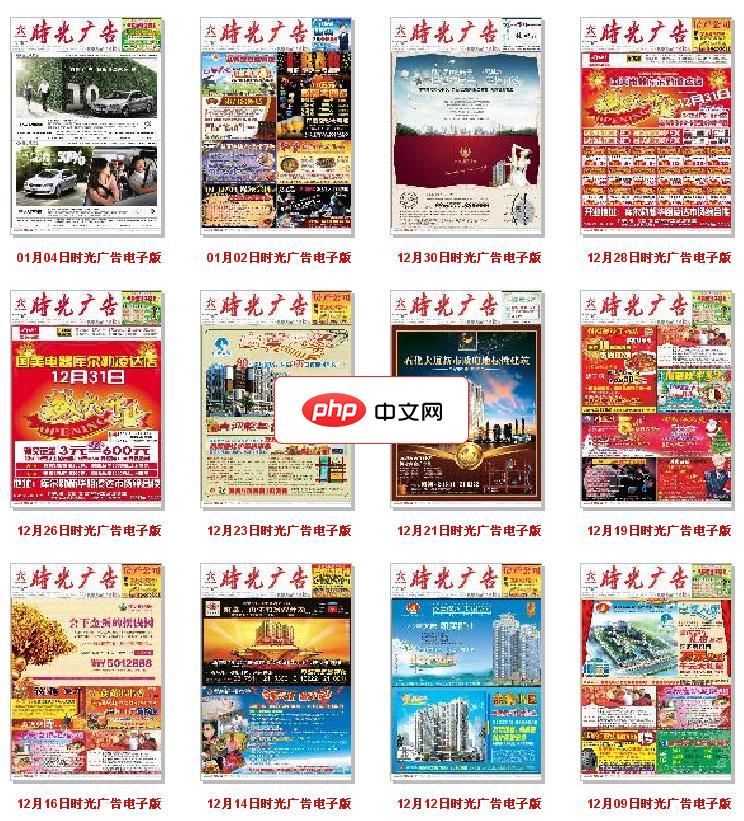Open the 12月16日 时光广告 cover
Viewport: 744px width, 821px height.
pyautogui.click(x=88, y=671)
